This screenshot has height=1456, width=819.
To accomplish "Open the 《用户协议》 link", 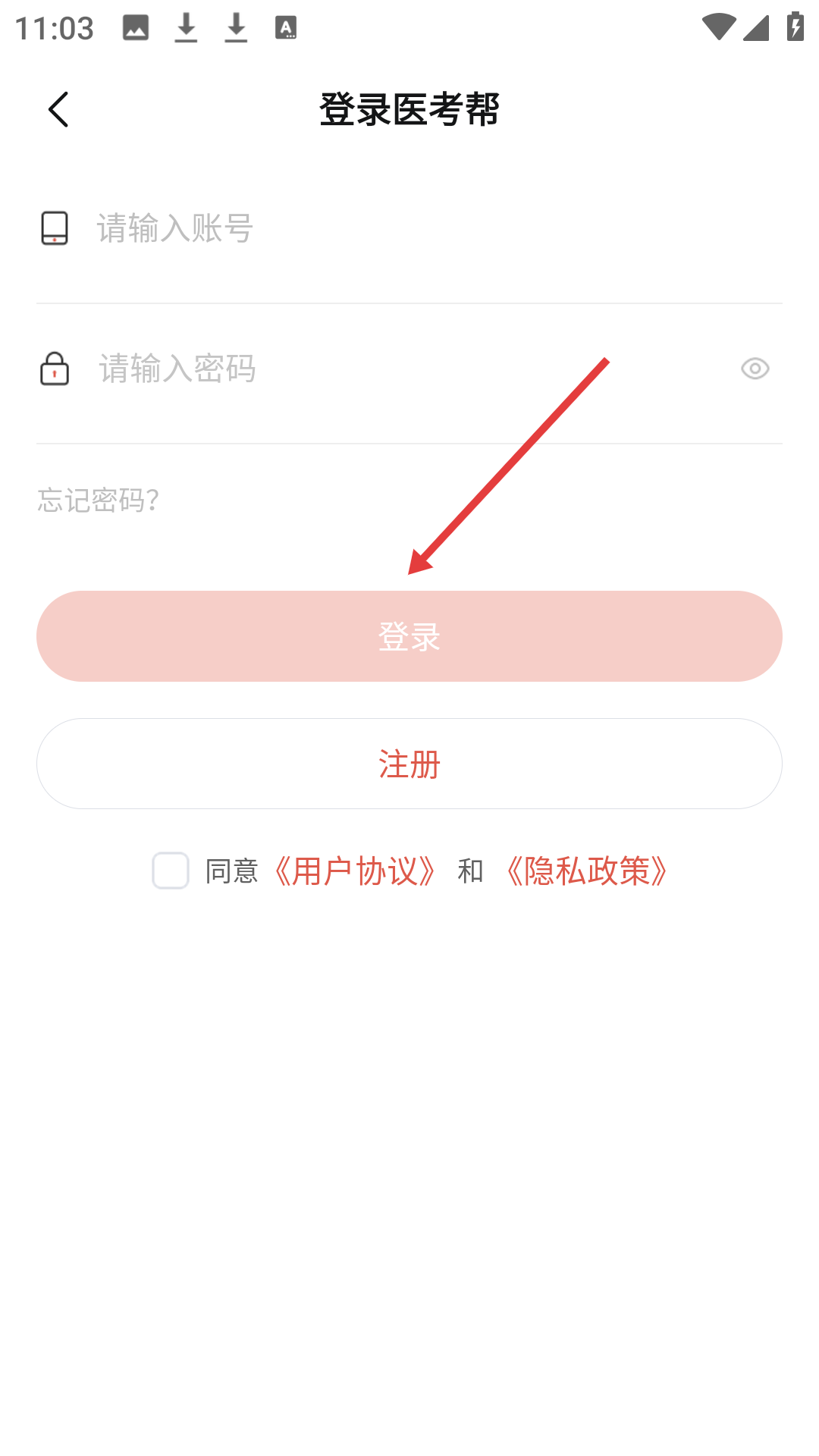I will click(x=355, y=871).
